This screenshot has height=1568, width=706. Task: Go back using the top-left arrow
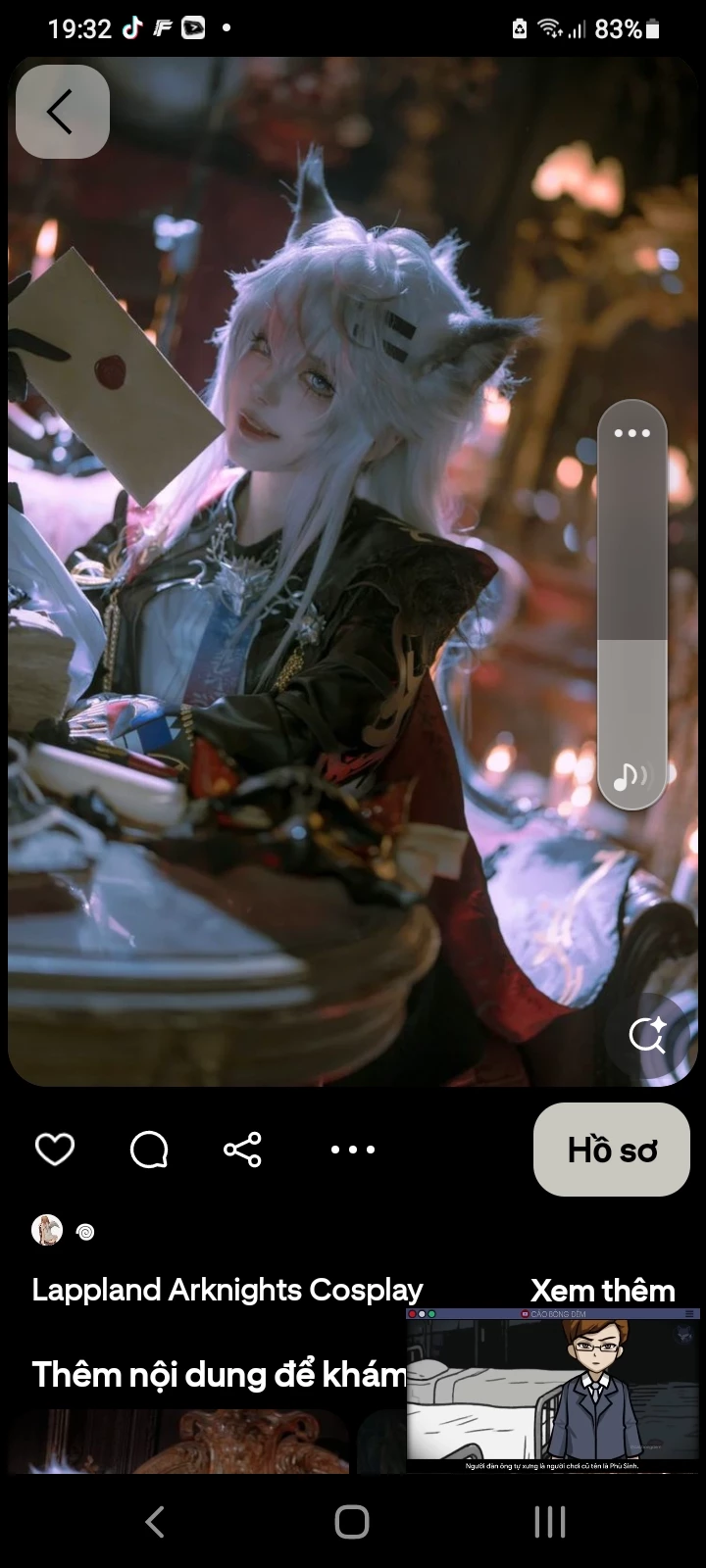[62, 112]
